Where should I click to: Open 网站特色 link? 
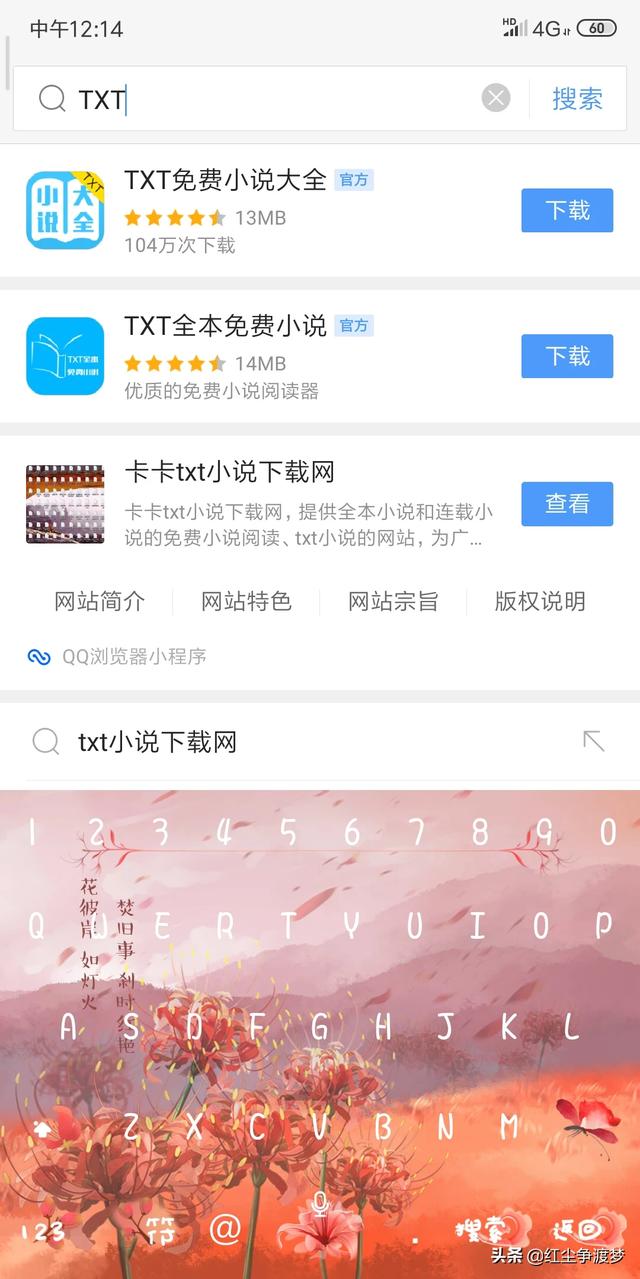246,601
